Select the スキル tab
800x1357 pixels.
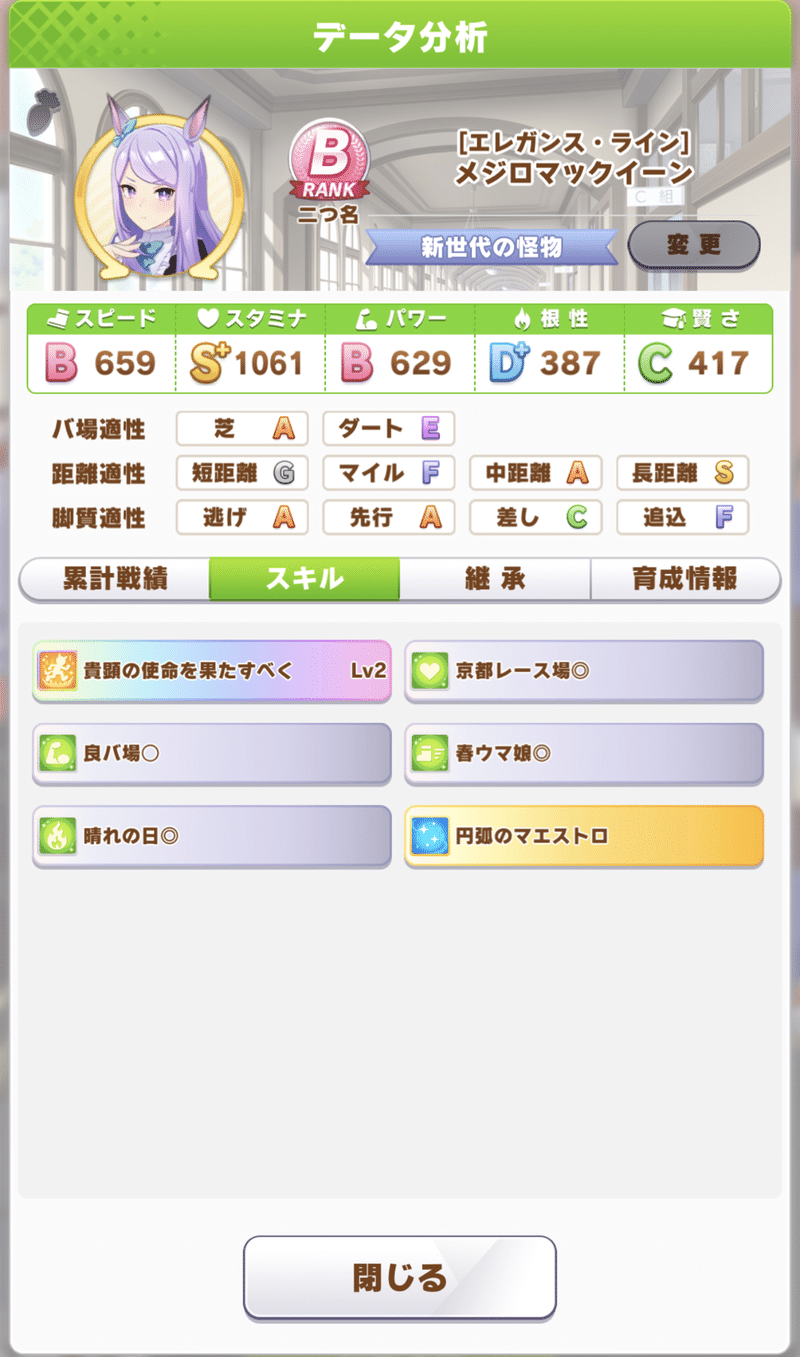click(304, 579)
